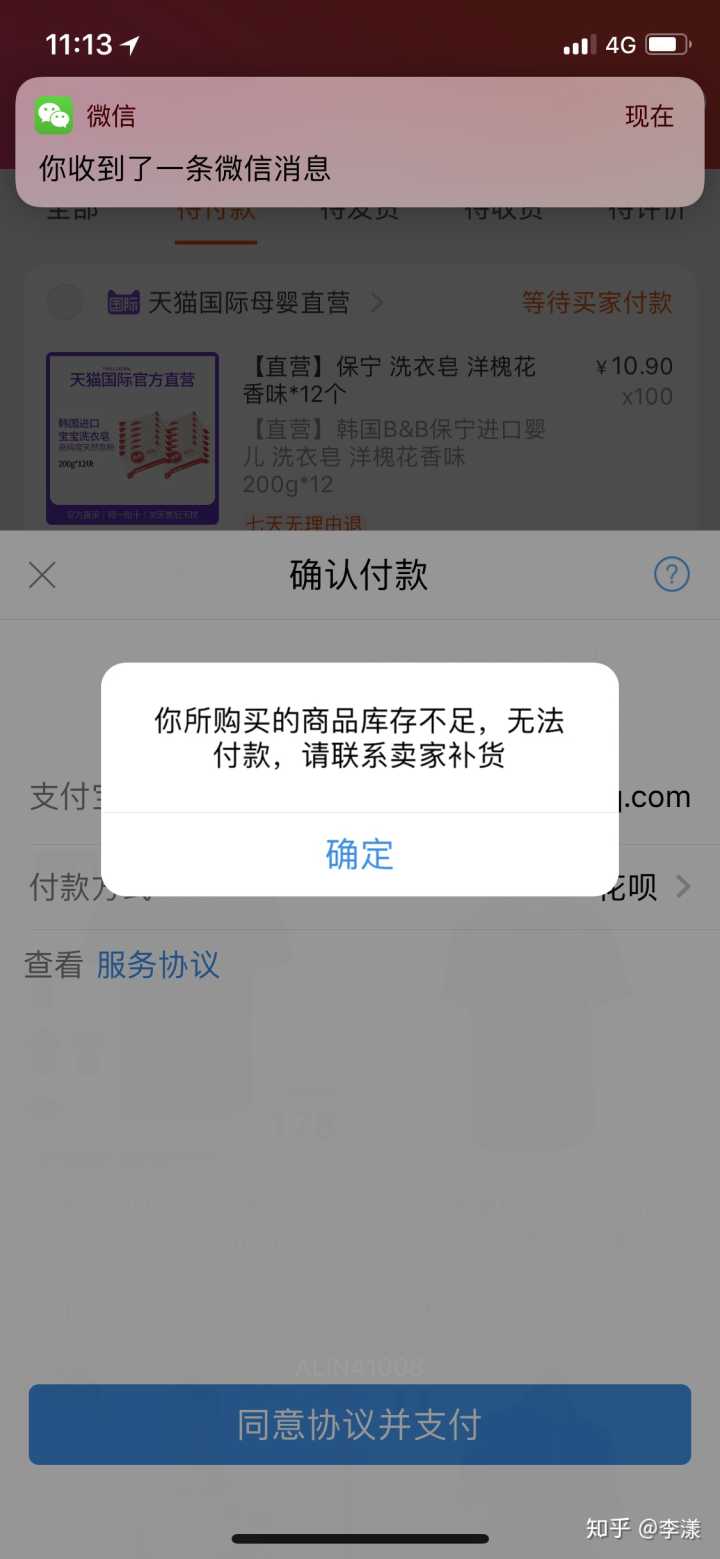Select the 天猫国际母婴直营 order checkbox
The height and width of the screenshot is (1559, 720).
tap(66, 302)
